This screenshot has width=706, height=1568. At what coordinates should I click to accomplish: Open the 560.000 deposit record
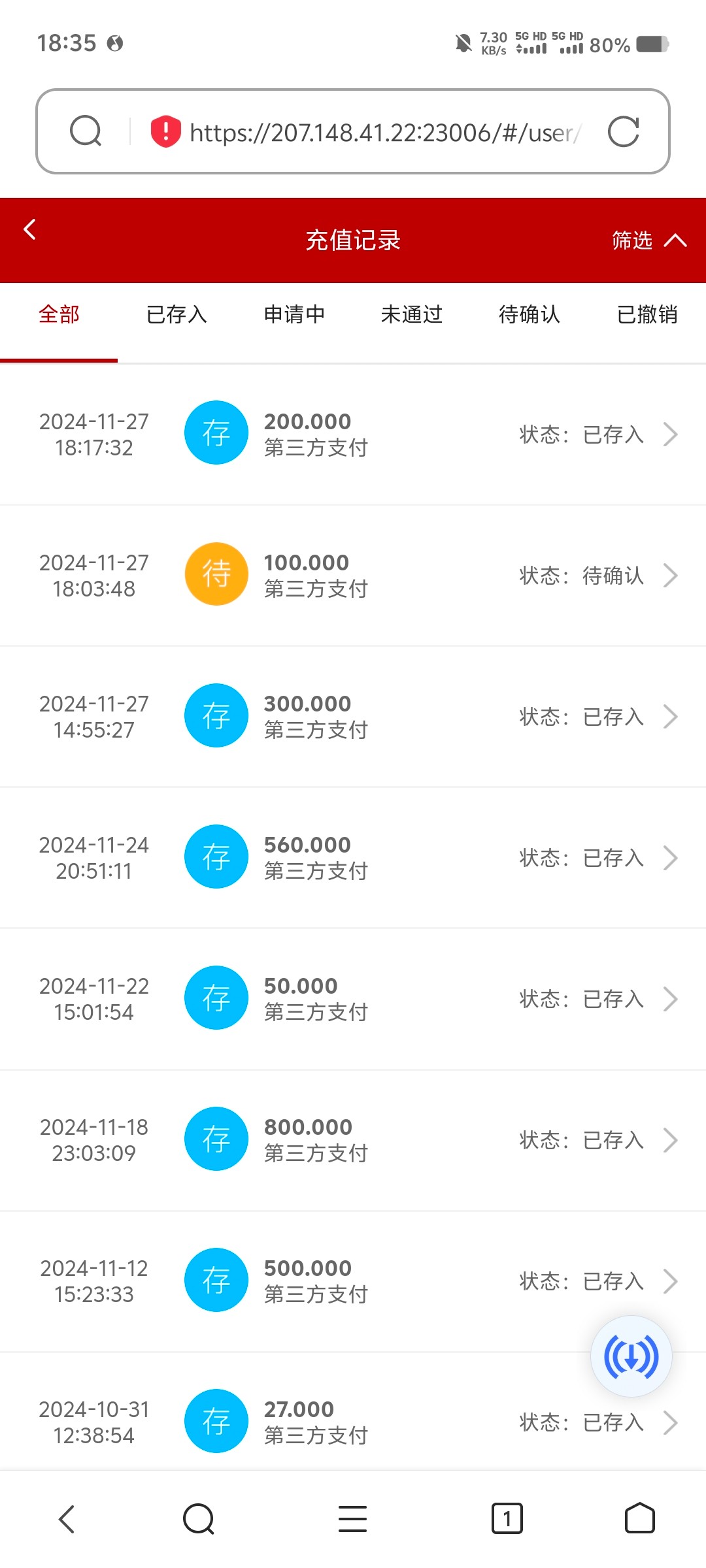coord(353,858)
